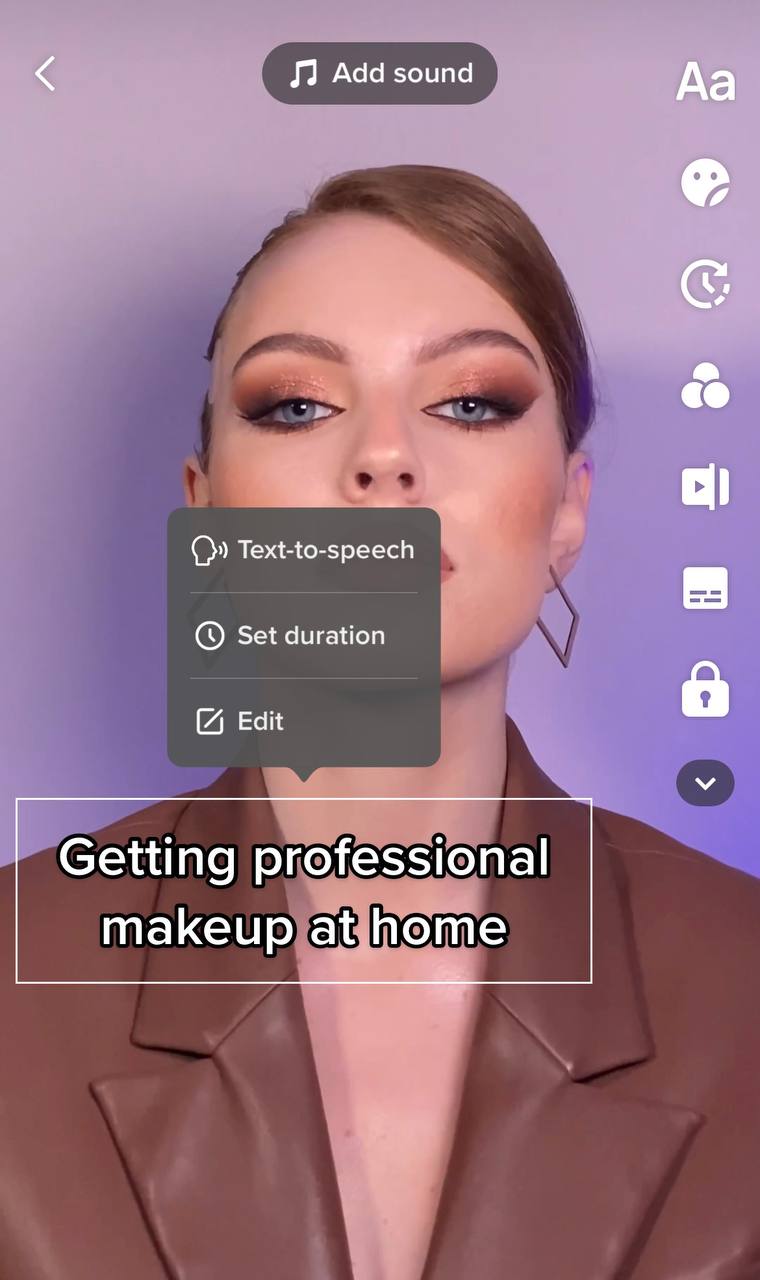Open the Aa text tool

705,82
